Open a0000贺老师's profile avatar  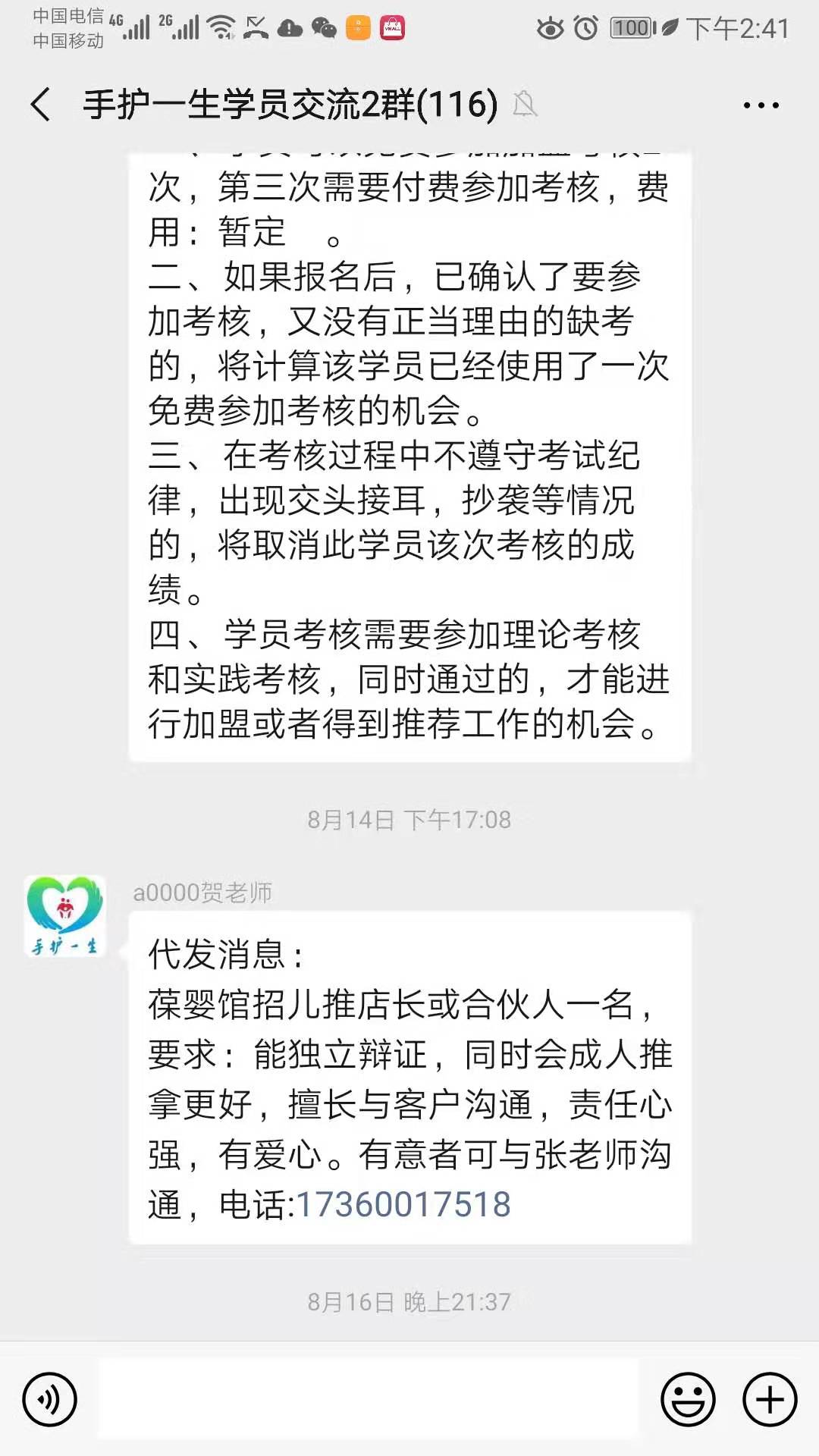tap(65, 916)
